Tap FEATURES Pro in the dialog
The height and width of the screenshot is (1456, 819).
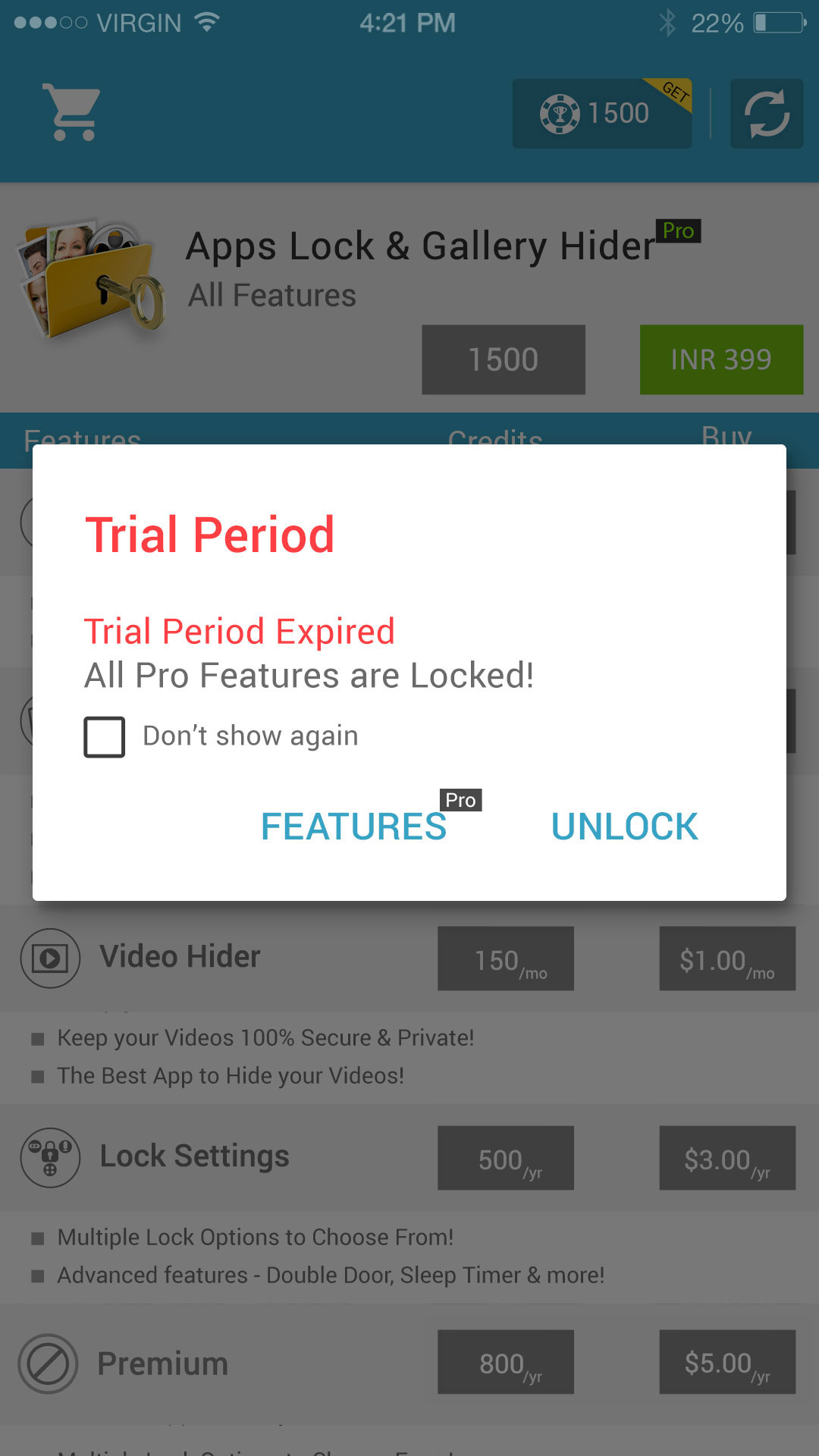[x=354, y=827]
